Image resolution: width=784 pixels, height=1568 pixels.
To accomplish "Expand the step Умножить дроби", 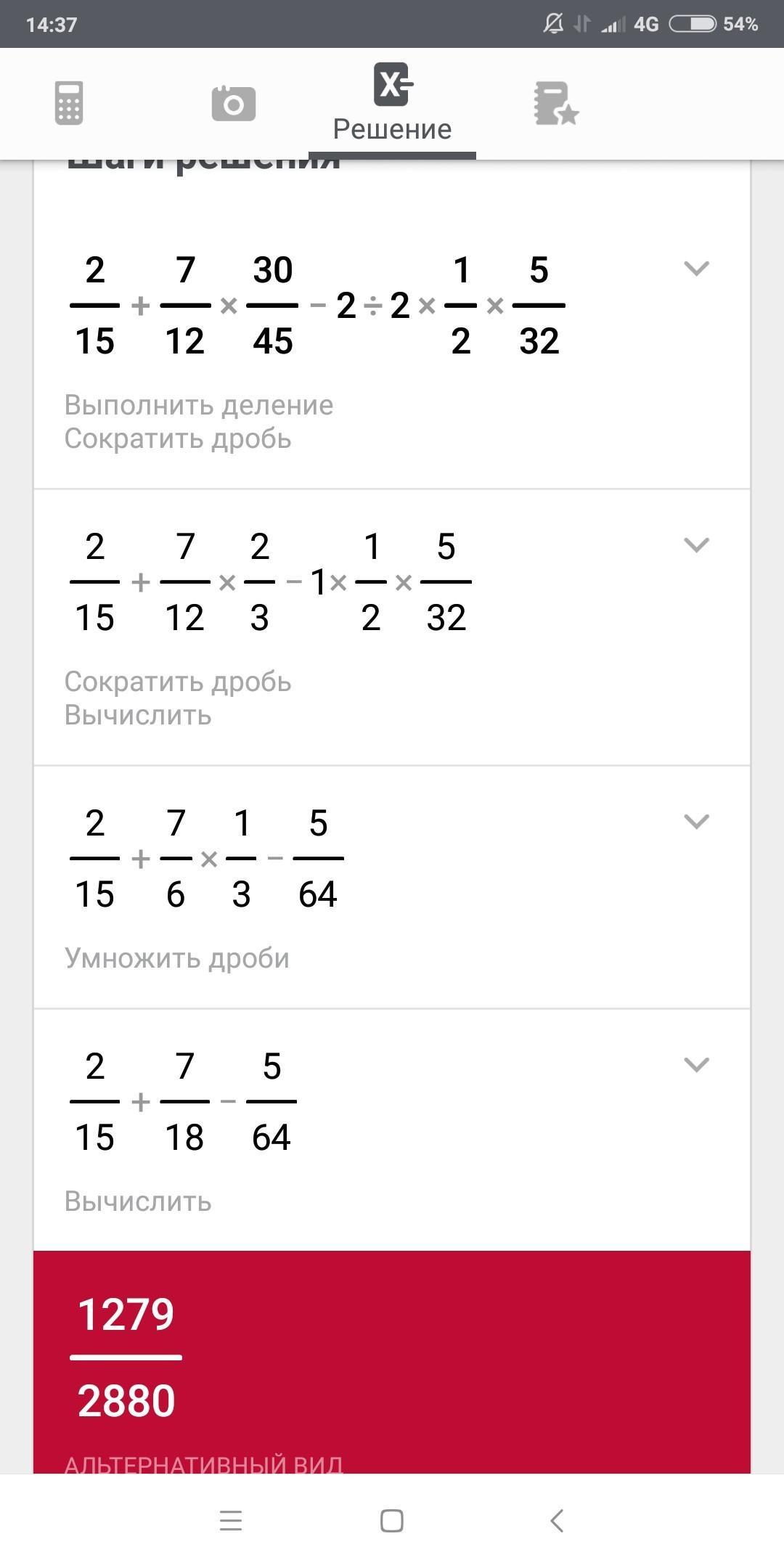I will point(696,822).
